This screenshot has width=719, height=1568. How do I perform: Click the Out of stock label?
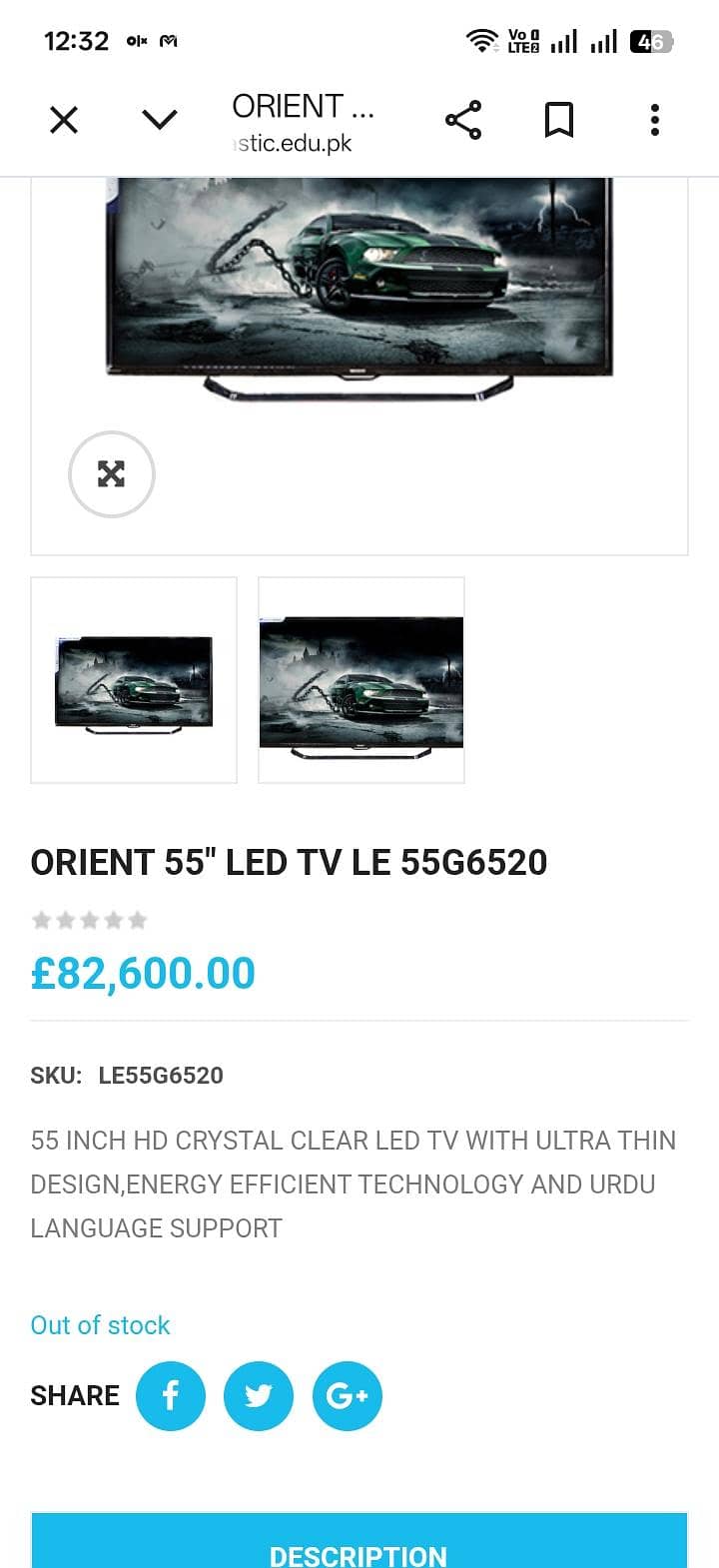(x=100, y=1325)
